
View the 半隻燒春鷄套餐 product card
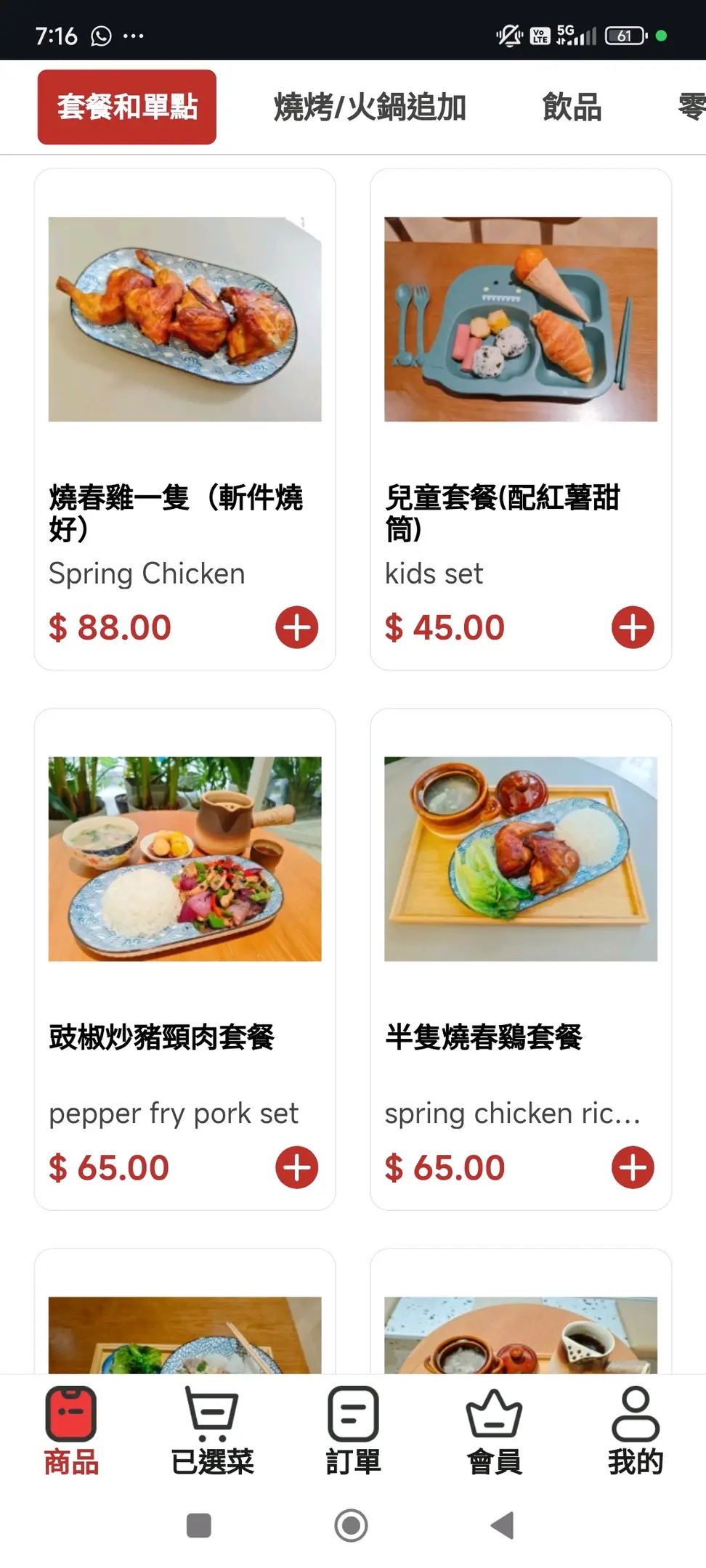(520, 859)
